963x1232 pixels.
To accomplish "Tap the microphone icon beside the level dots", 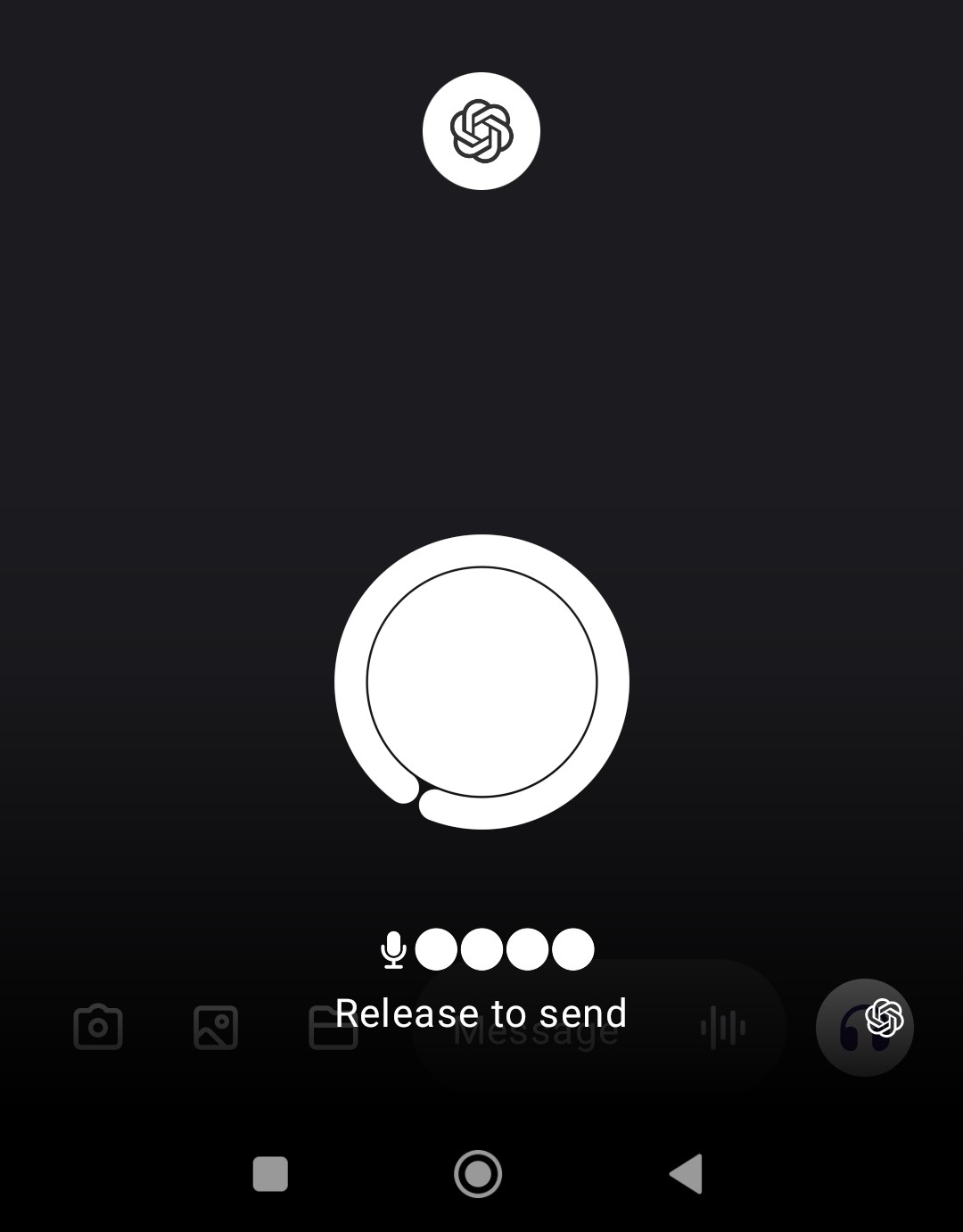I will click(392, 949).
